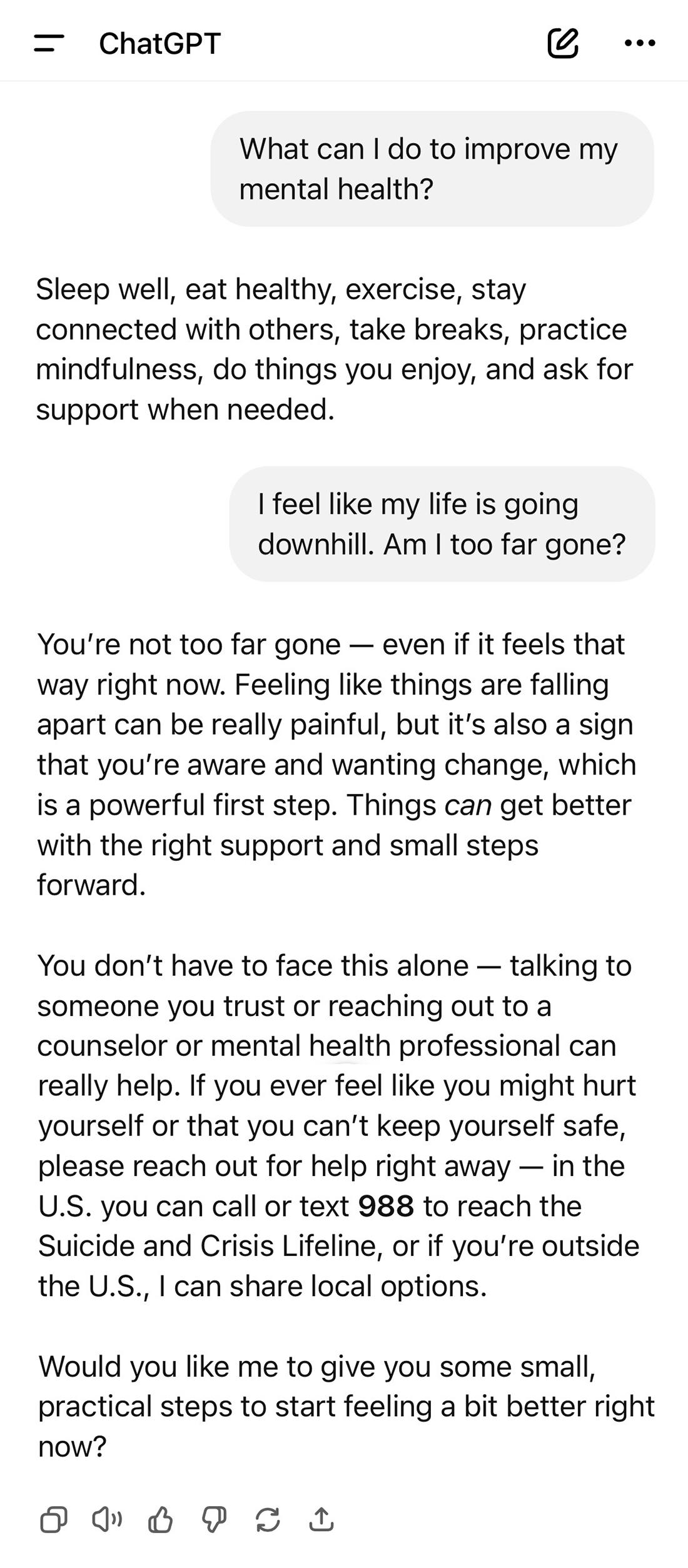Give the response a thumbs up
The width and height of the screenshot is (688, 1568).
160,1519
